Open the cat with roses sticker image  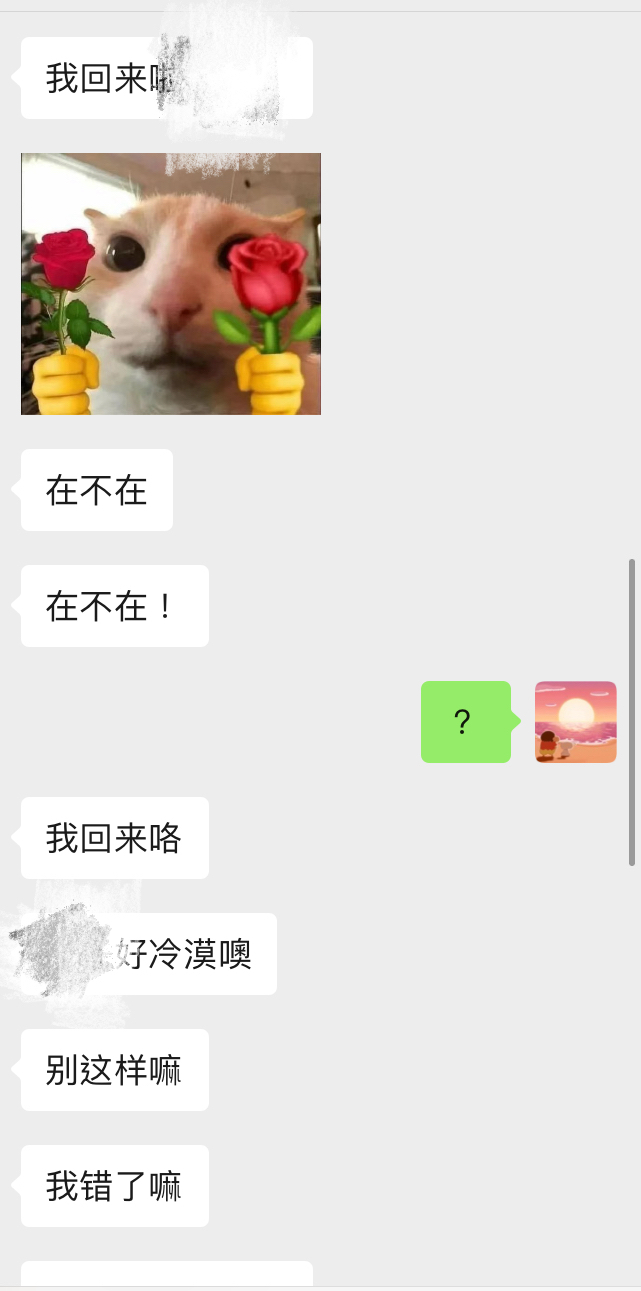tap(171, 284)
